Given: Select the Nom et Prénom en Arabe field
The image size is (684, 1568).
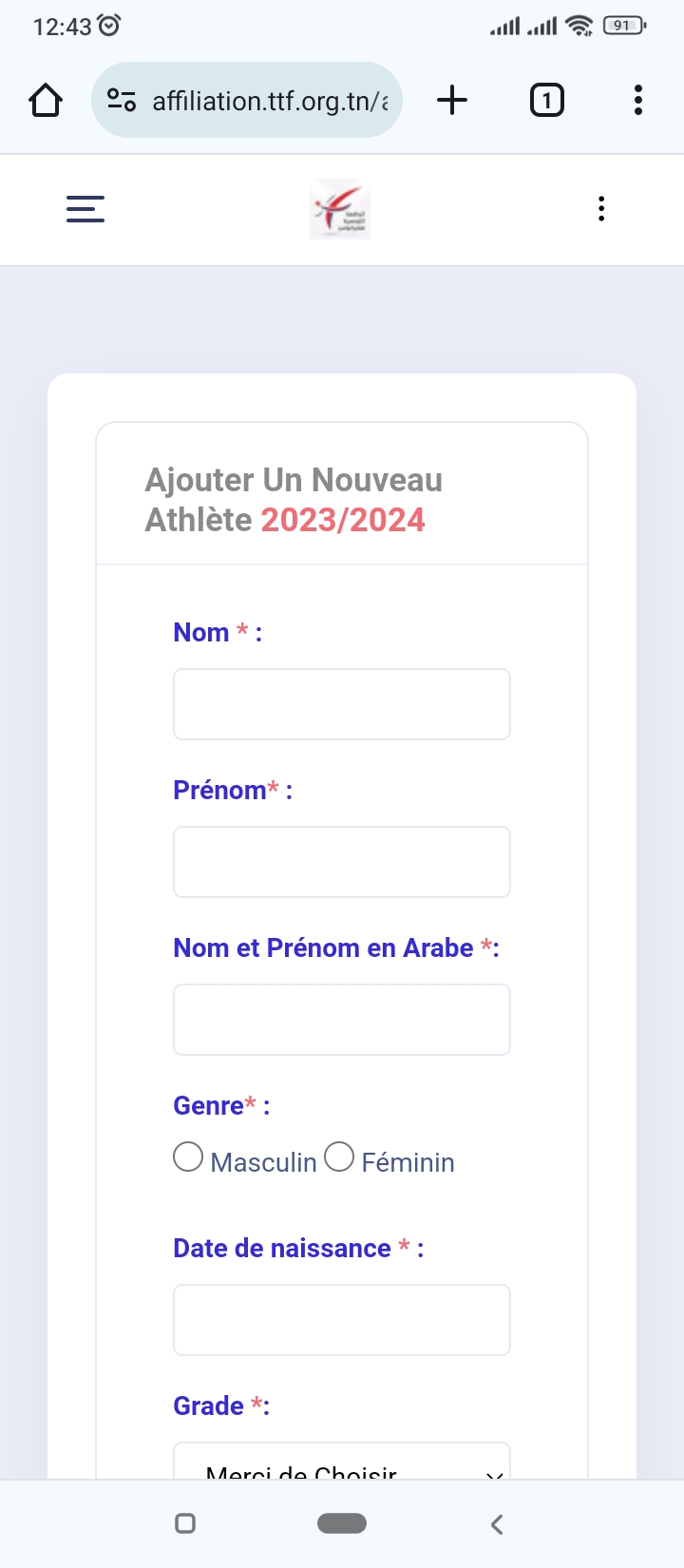Looking at the screenshot, I should click(x=342, y=1020).
